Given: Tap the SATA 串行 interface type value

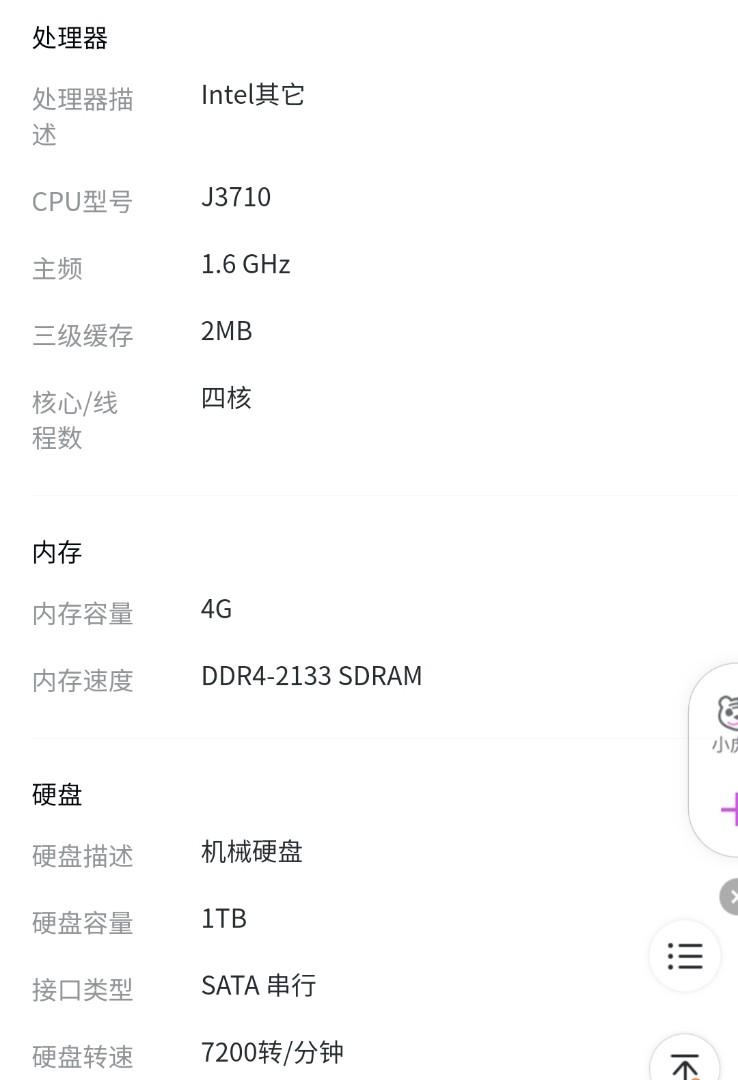Looking at the screenshot, I should click(x=256, y=985).
